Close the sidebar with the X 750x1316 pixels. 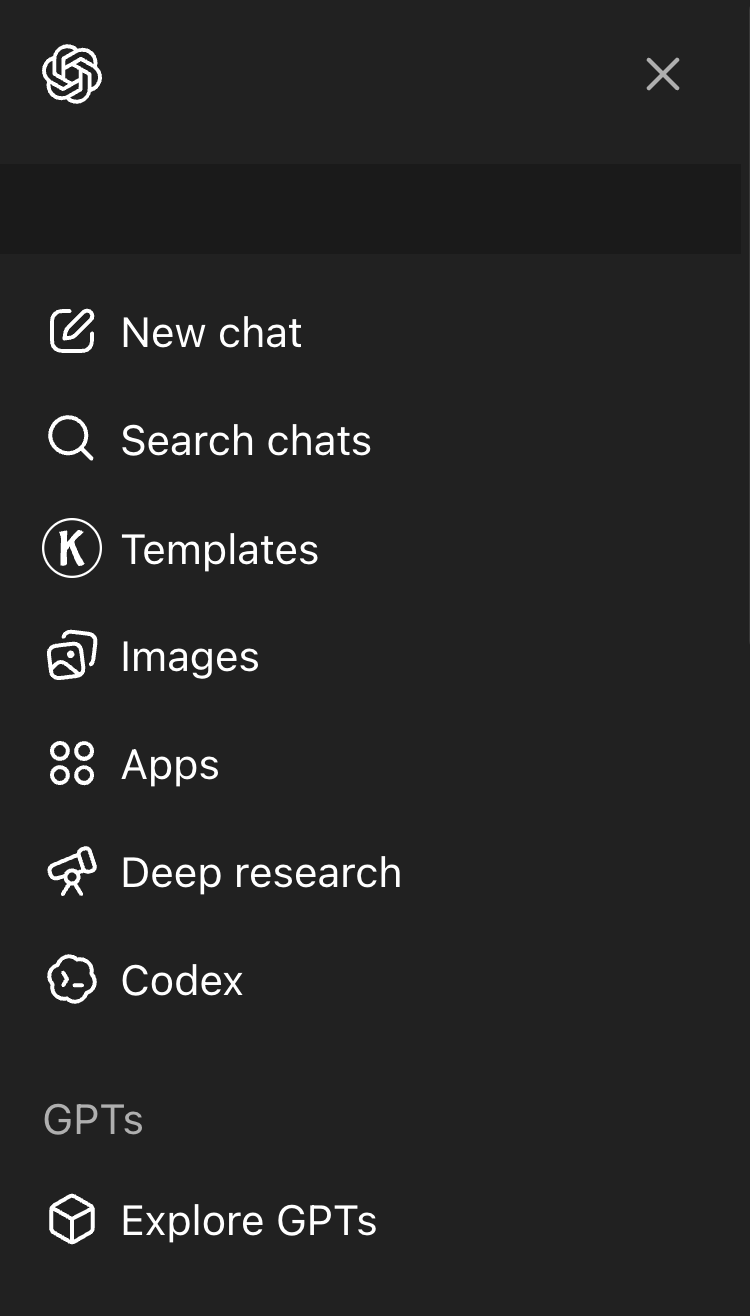point(662,74)
